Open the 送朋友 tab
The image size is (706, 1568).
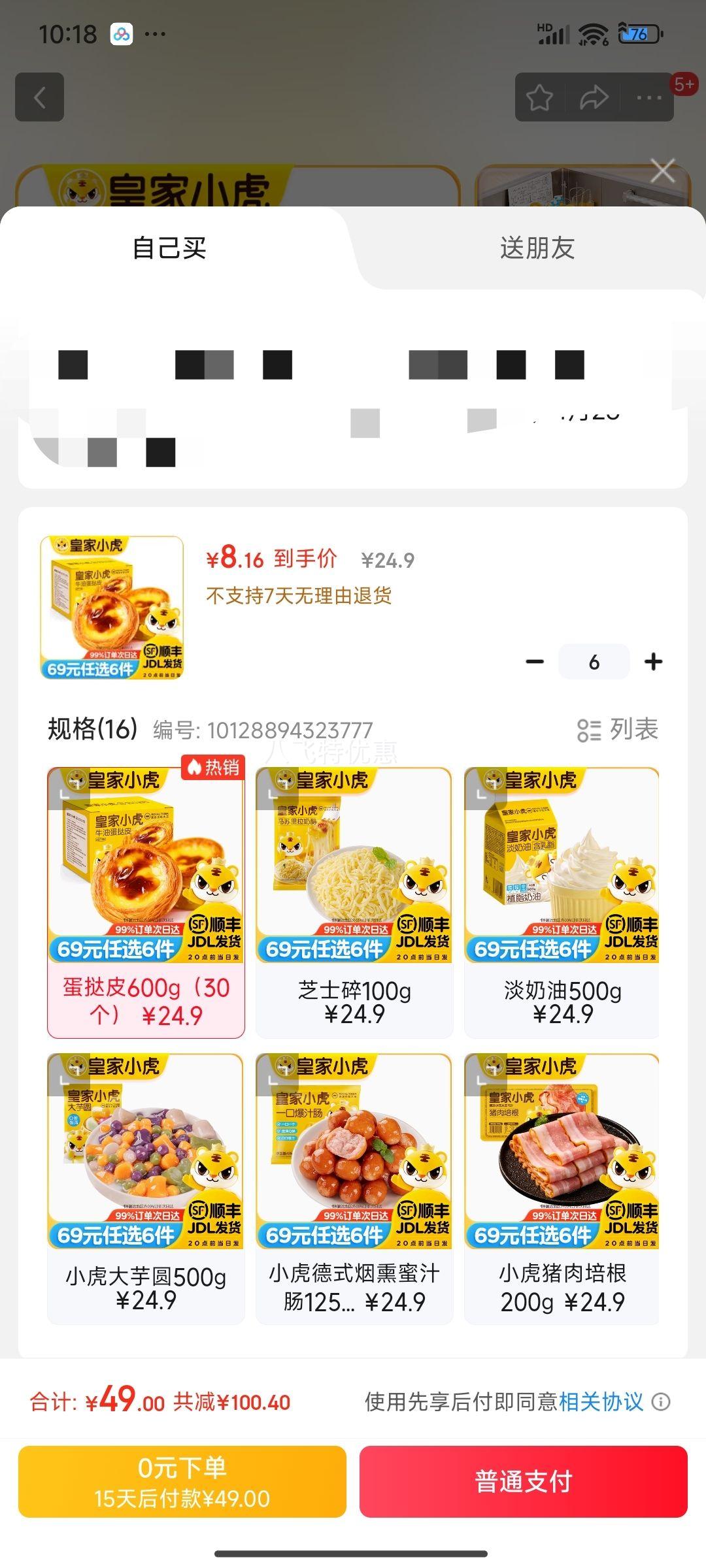536,248
